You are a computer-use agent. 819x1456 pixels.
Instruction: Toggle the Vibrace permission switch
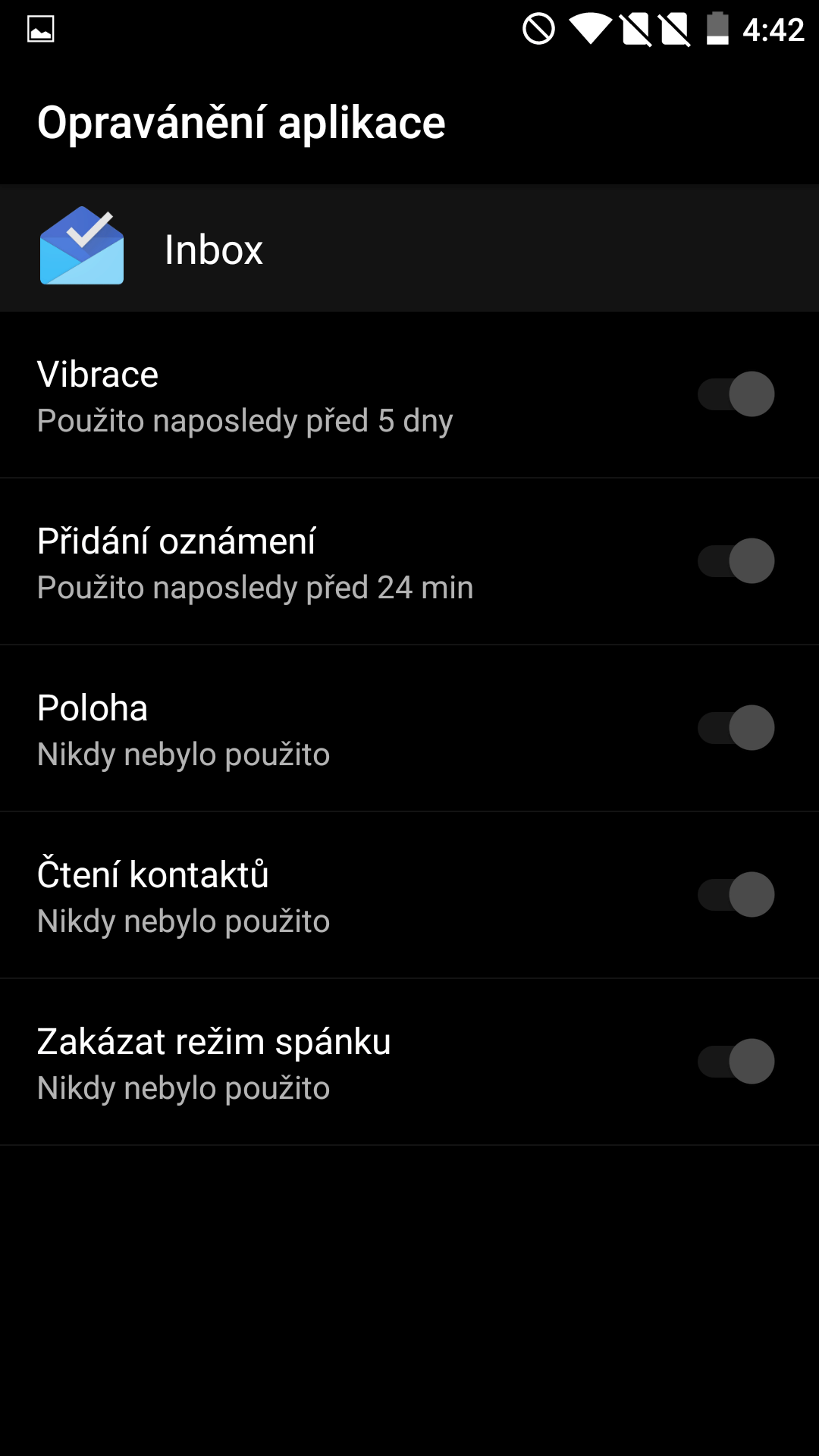coord(736,394)
